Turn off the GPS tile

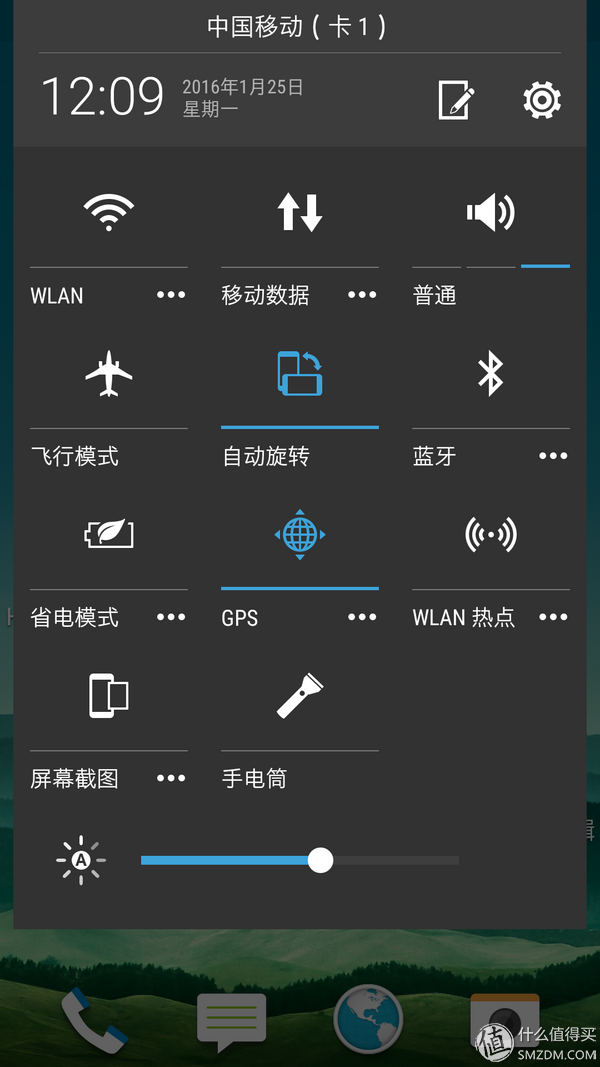[x=299, y=536]
